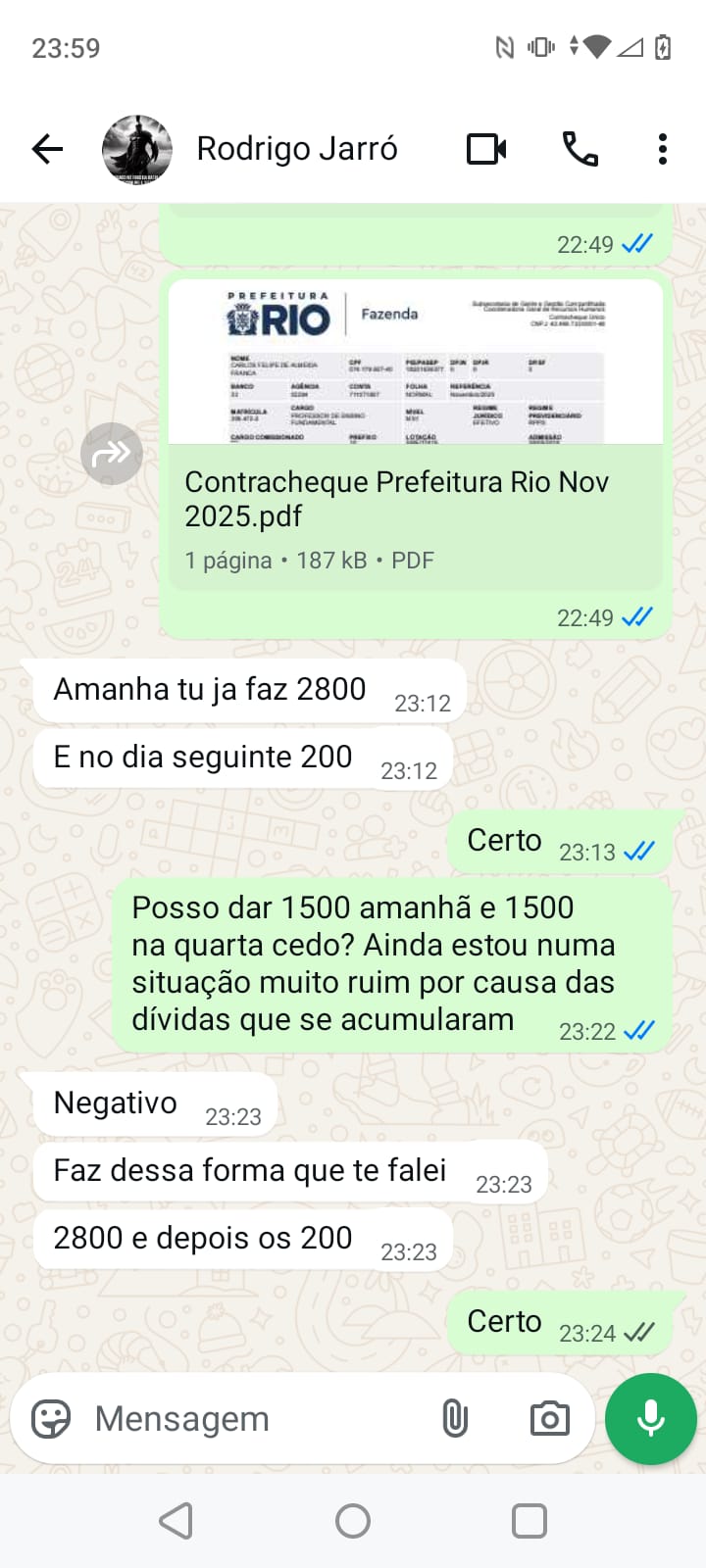
Task: Attach a file with the paperclip
Action: (455, 1418)
